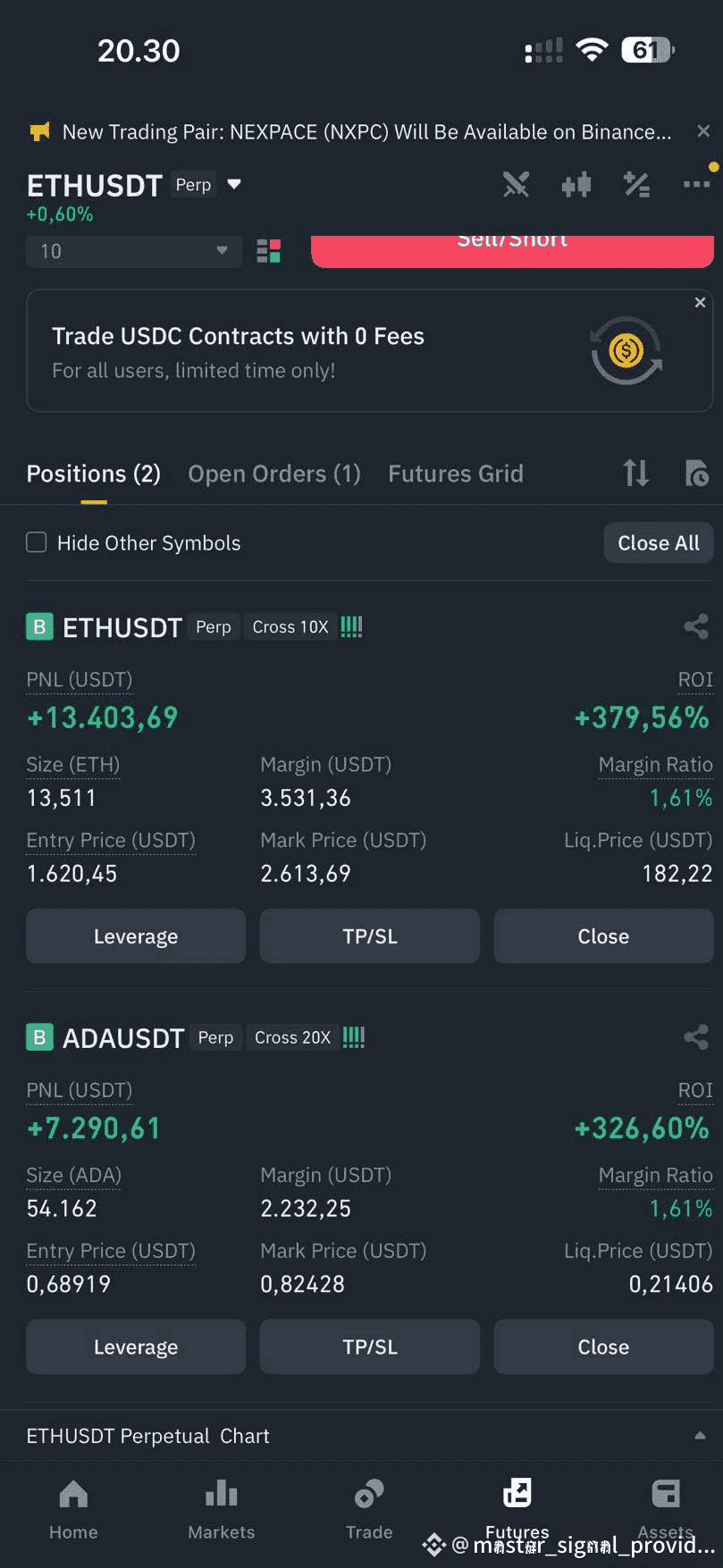Screen dimensions: 723x1568
Task: Select the calculator icon in the header
Action: pos(636,184)
